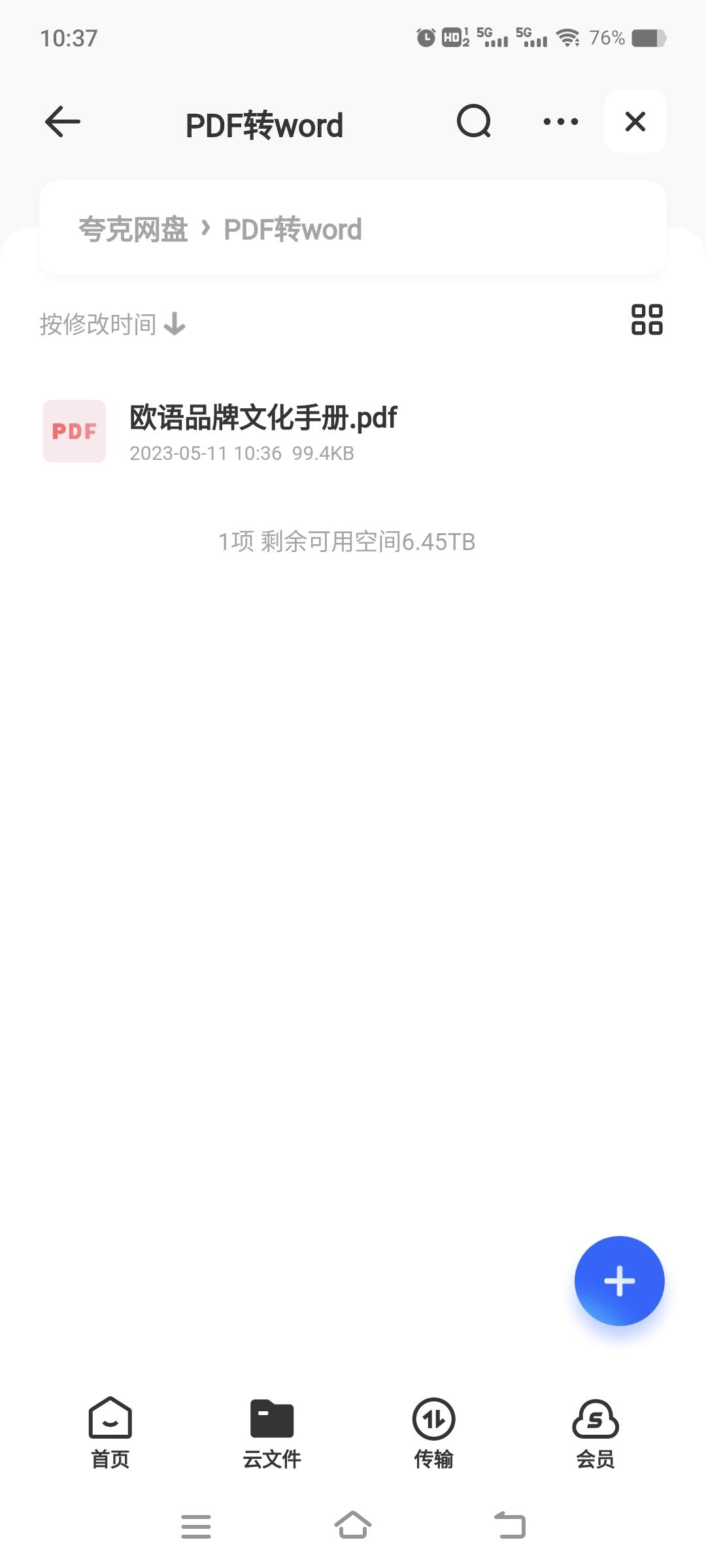Close the page with the X button

point(635,122)
